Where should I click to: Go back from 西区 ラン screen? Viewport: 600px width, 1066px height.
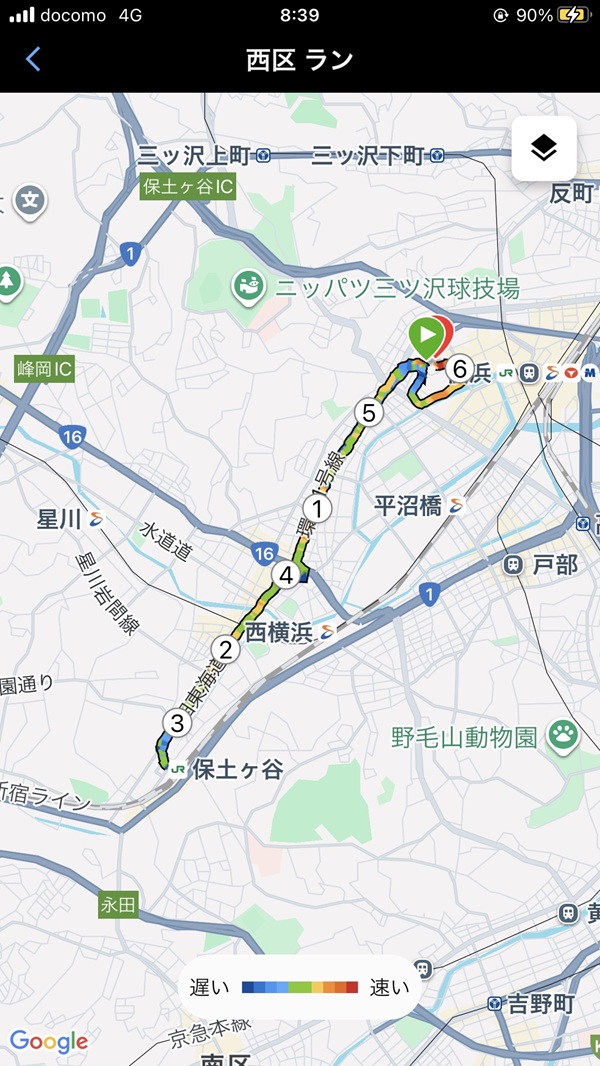[33, 59]
